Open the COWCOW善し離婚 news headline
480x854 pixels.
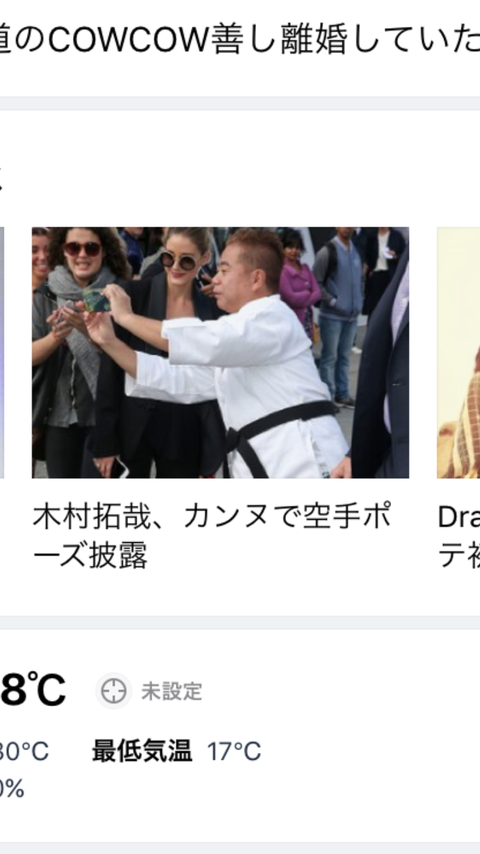point(240,39)
